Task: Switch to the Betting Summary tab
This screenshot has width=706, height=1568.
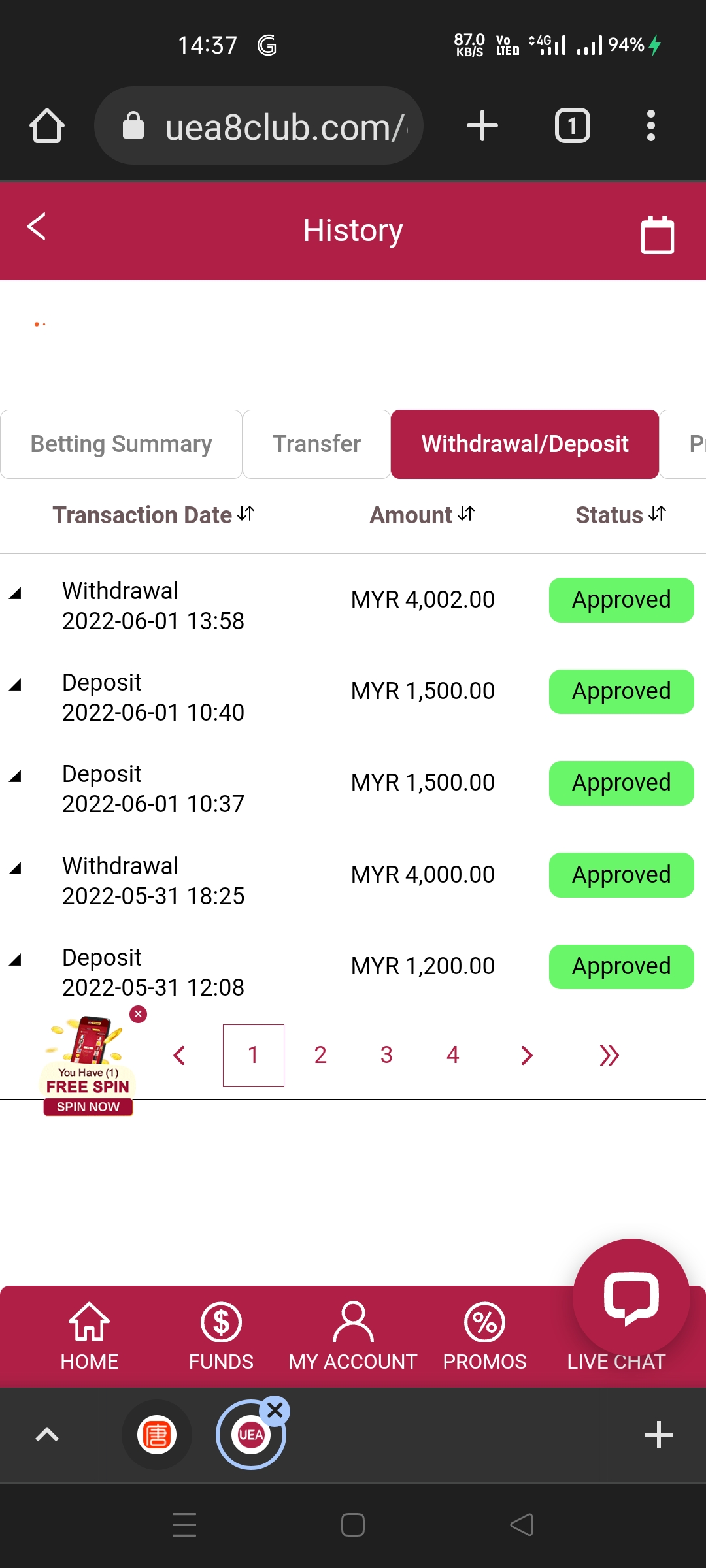Action: (122, 444)
